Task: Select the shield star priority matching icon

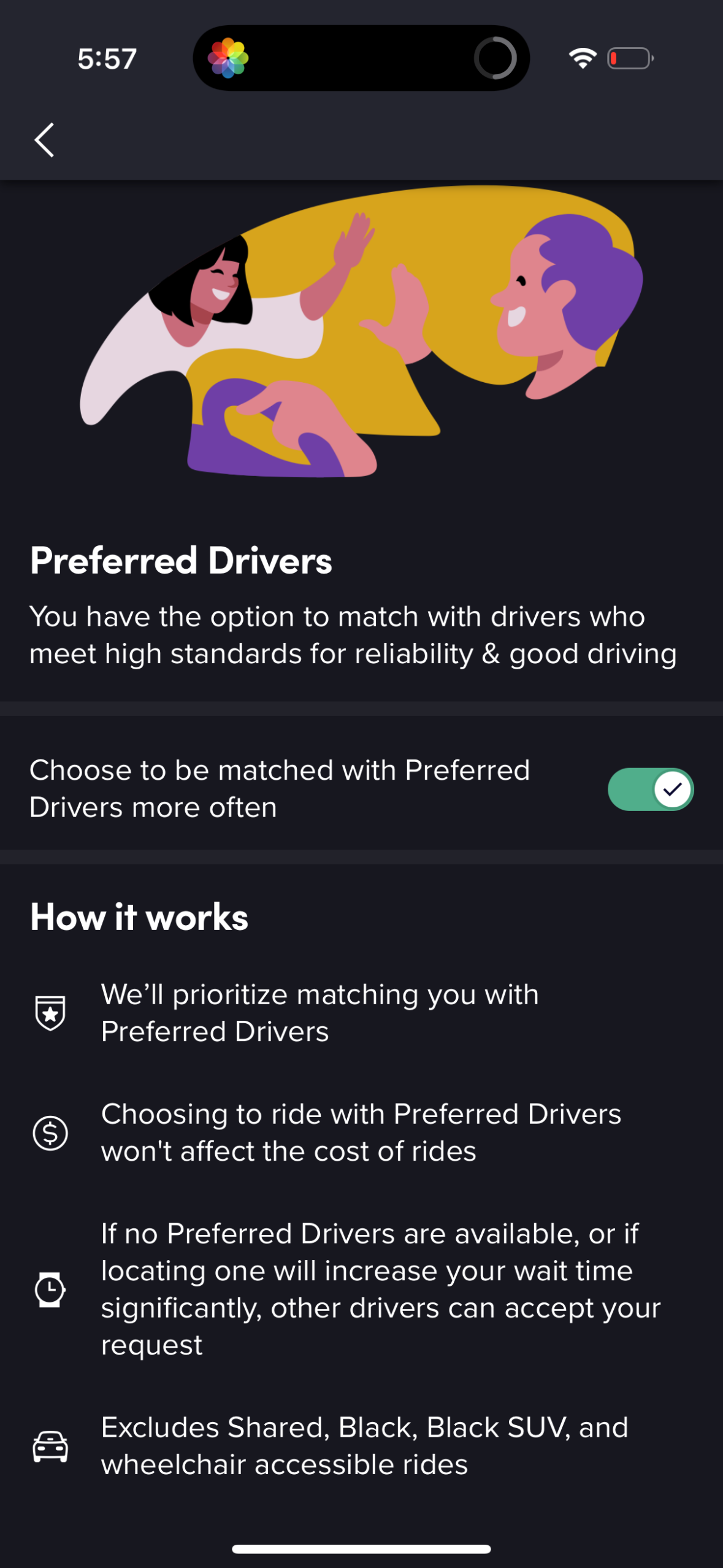Action: click(51, 1012)
